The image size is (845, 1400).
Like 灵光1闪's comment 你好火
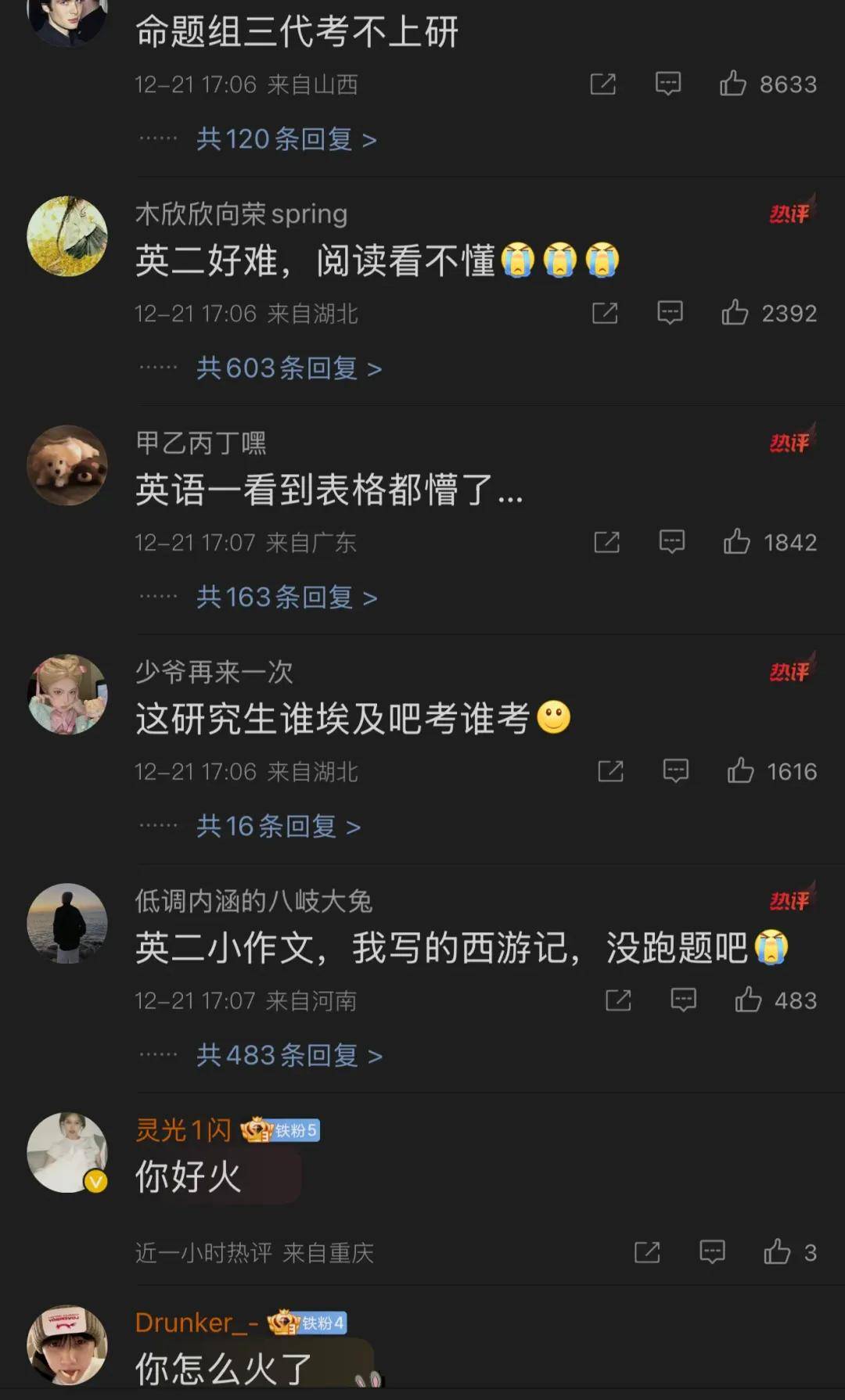coord(777,1252)
